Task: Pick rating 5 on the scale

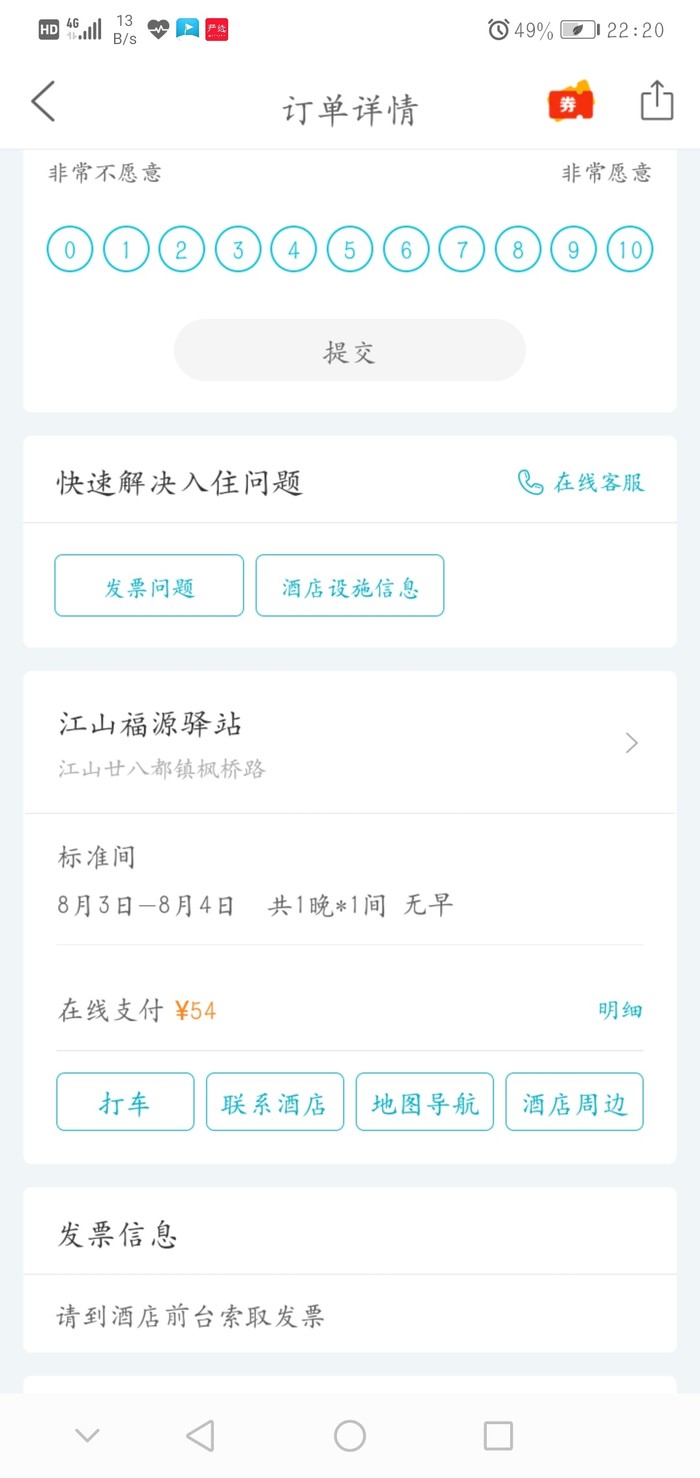Action: [x=349, y=250]
